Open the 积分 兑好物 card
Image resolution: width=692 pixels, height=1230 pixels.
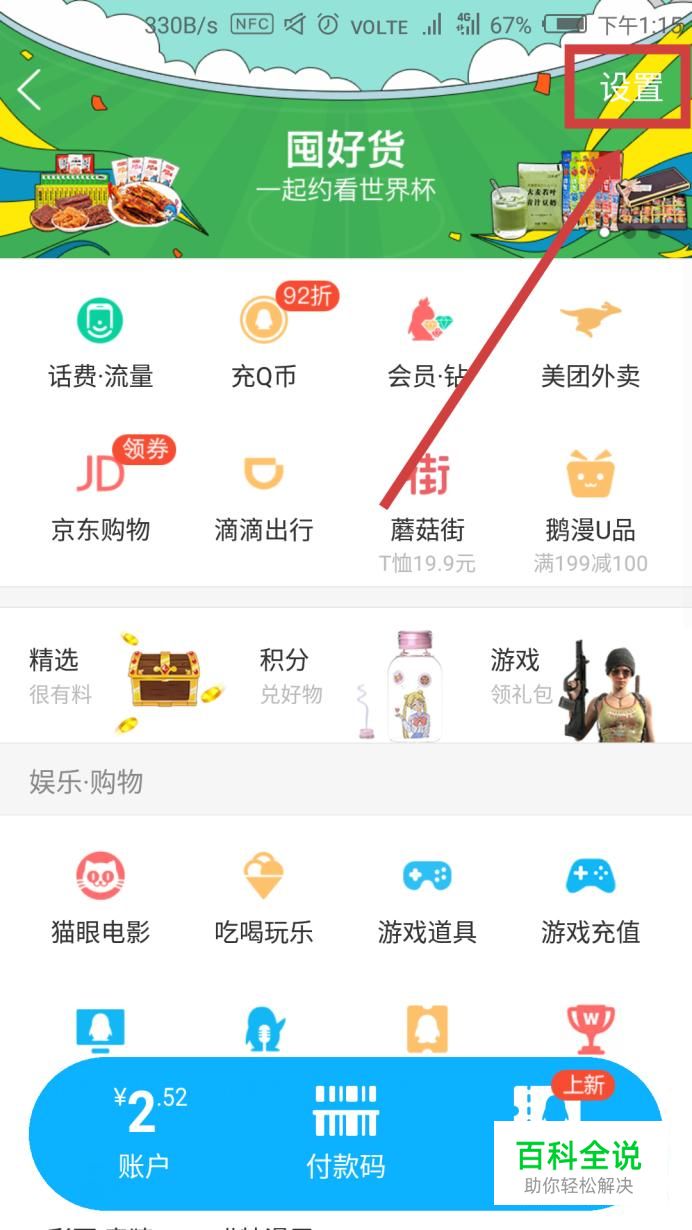345,676
